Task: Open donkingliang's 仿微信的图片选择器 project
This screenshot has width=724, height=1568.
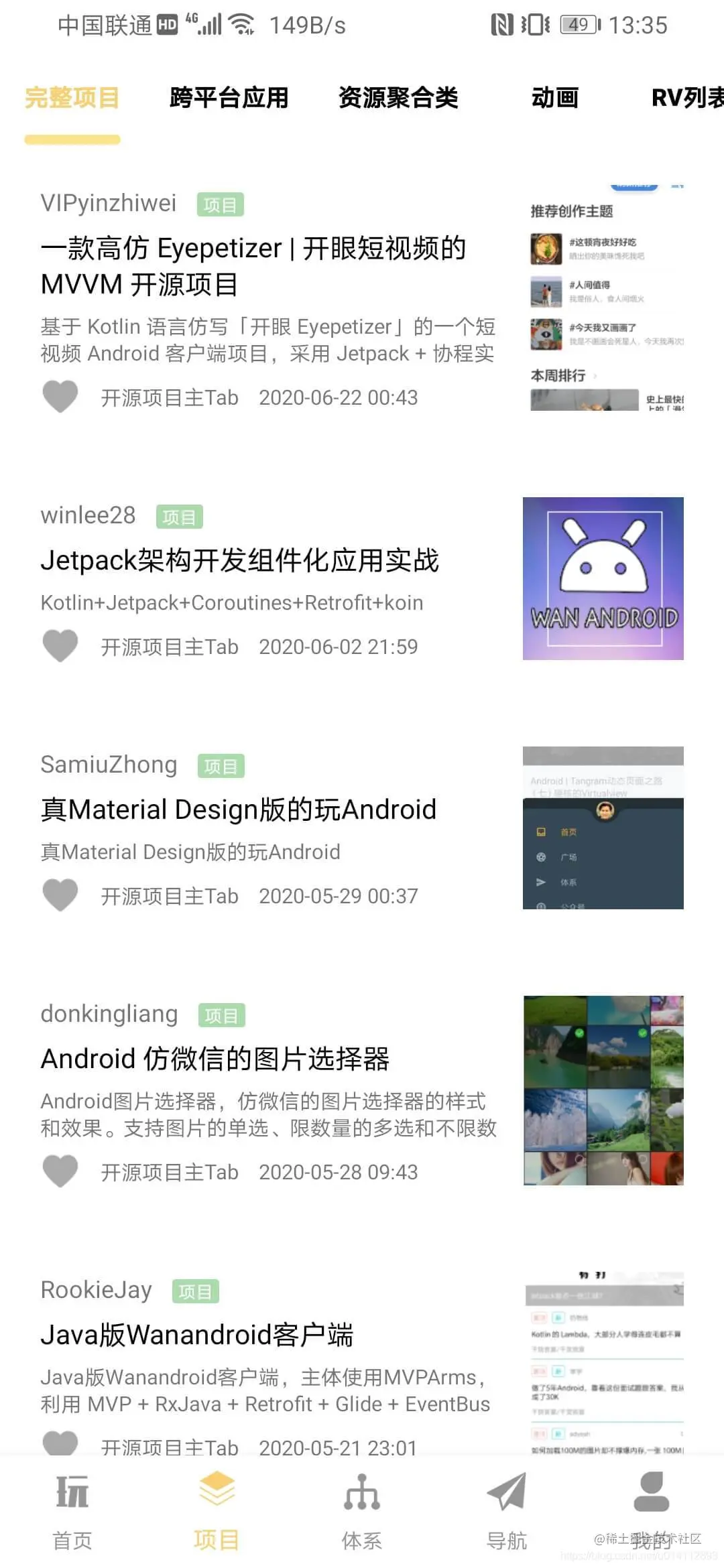Action: (215, 1059)
